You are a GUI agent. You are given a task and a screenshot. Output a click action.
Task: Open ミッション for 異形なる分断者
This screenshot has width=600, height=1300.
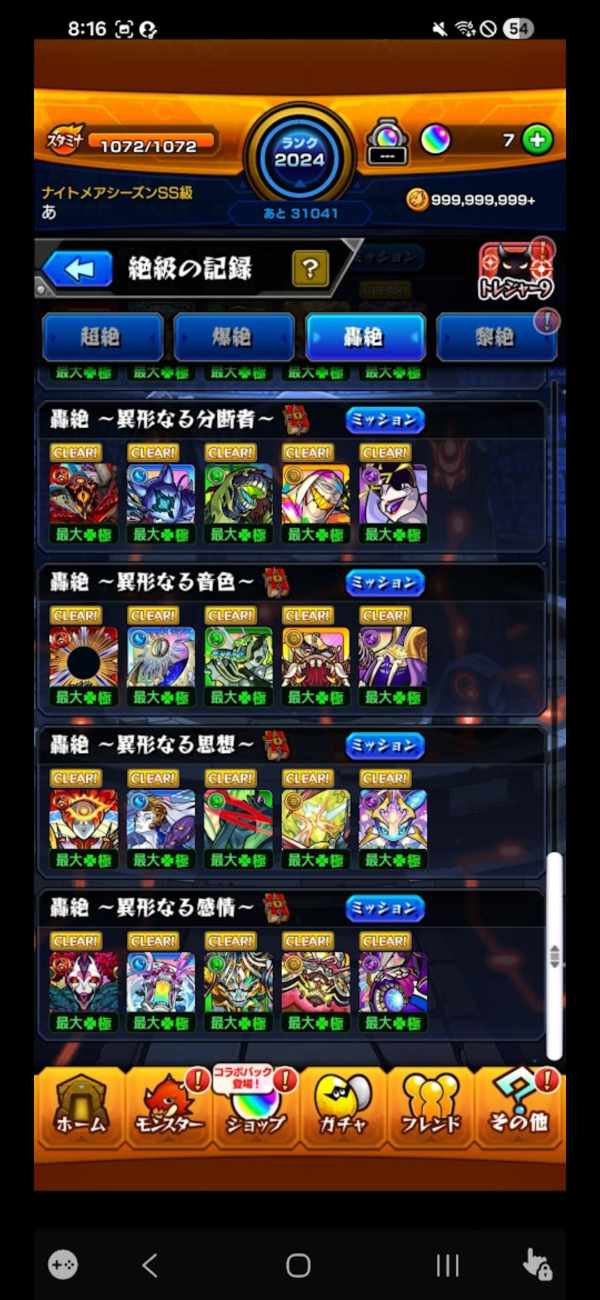385,420
